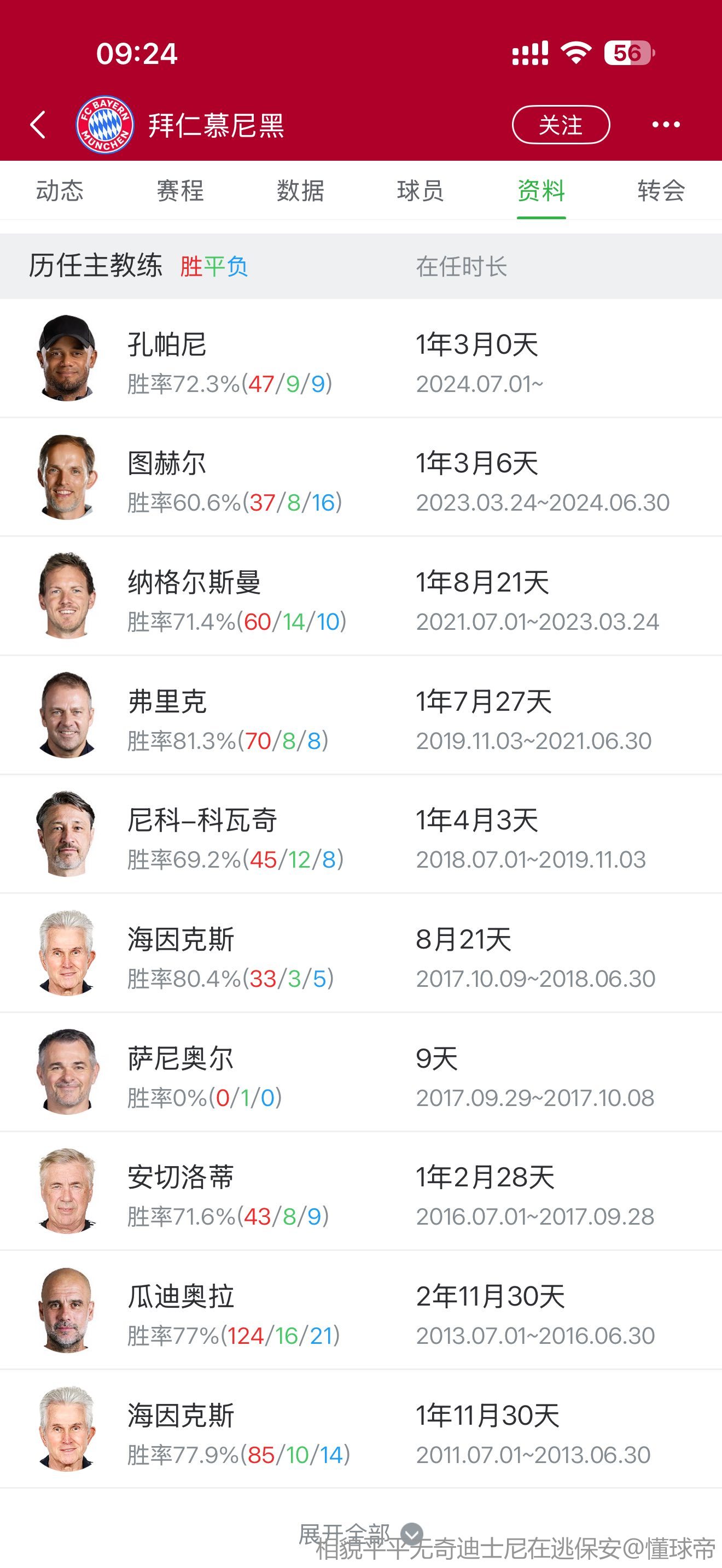Select coach 弗里克 from the list
The height and width of the screenshot is (1568, 722).
(x=167, y=703)
